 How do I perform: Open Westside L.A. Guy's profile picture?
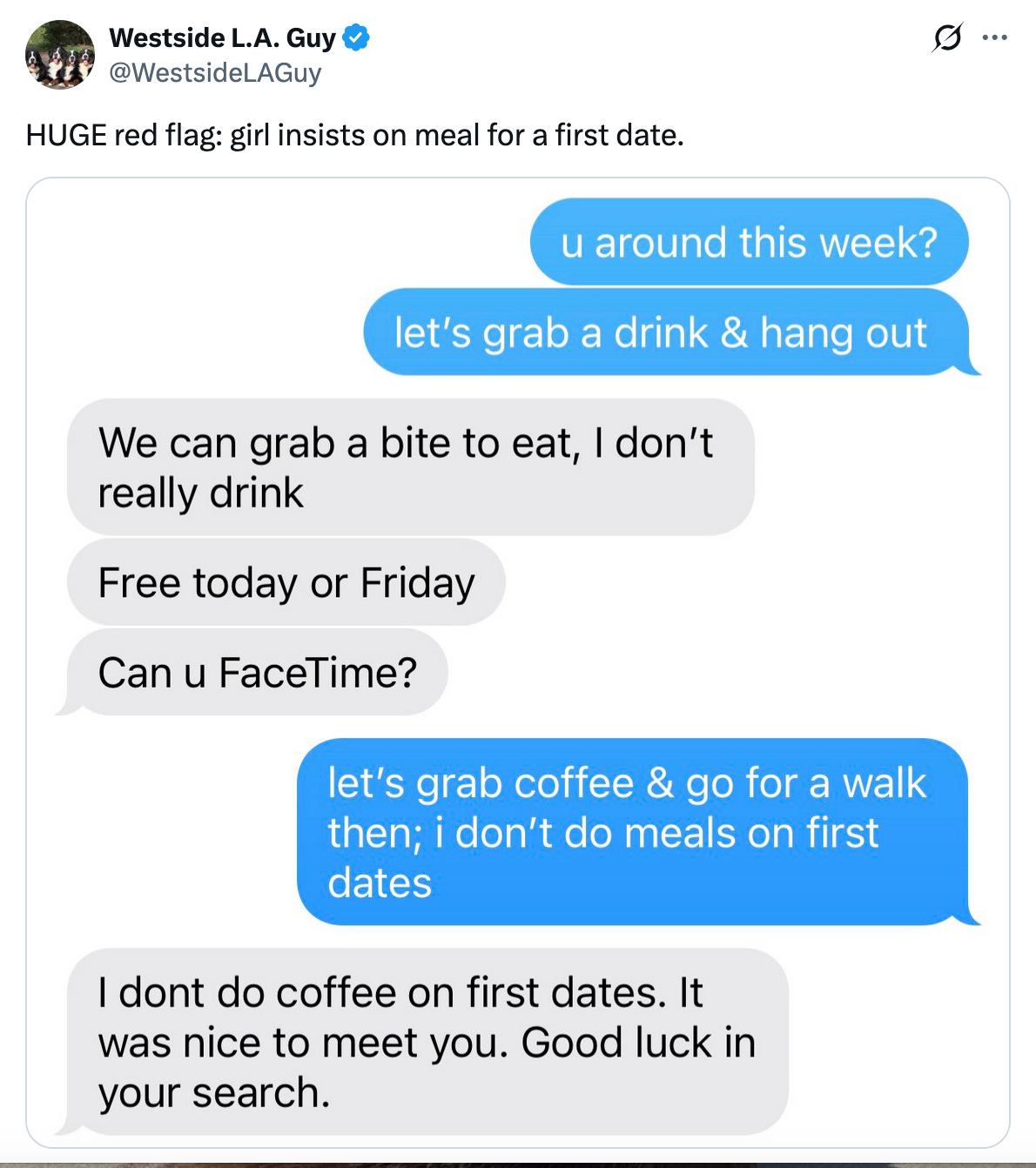coord(60,55)
